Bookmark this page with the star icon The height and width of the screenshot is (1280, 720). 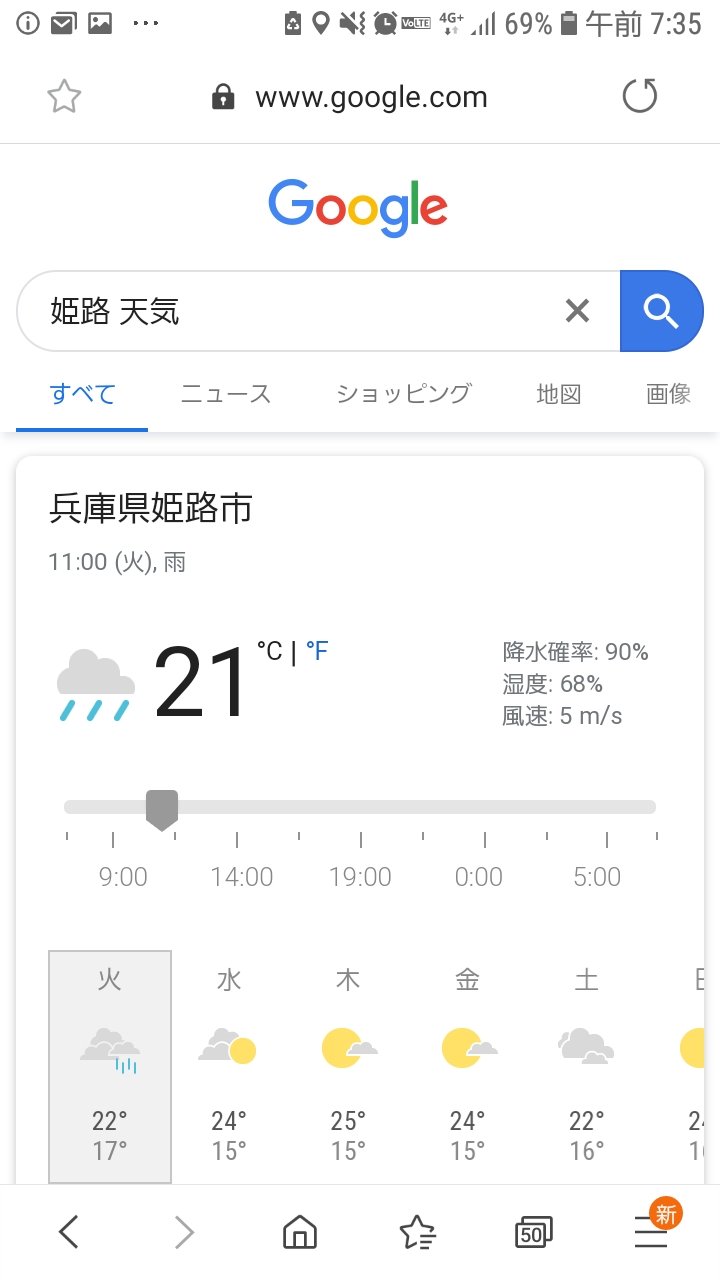(64, 97)
